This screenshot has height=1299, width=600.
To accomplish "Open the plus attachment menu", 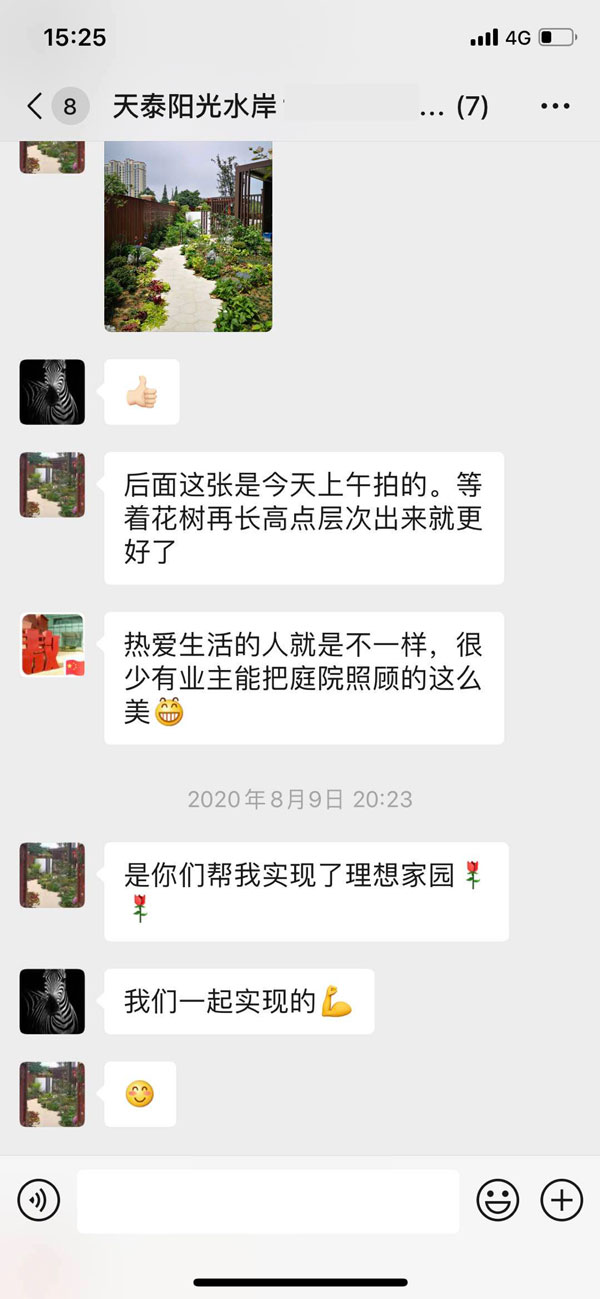I will click(561, 1199).
